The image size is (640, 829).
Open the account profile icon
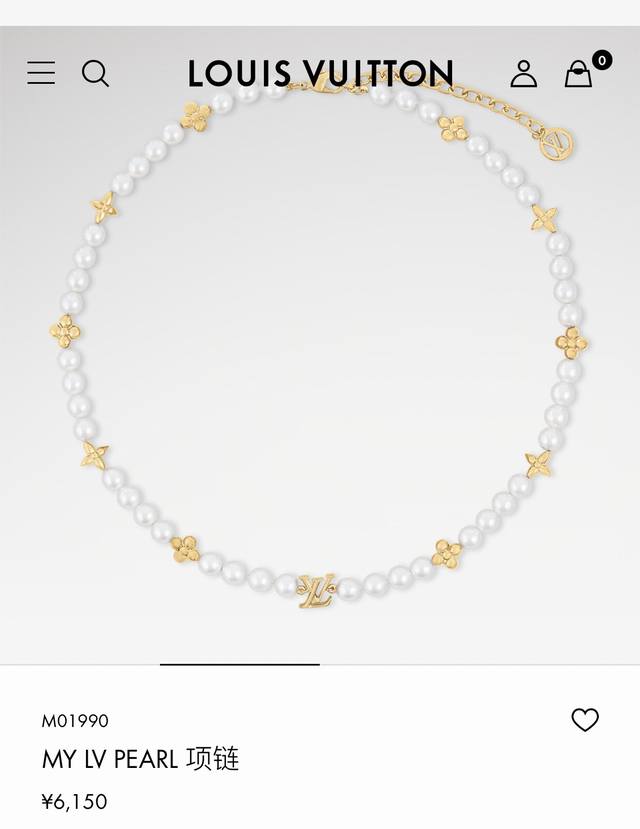coord(523,73)
